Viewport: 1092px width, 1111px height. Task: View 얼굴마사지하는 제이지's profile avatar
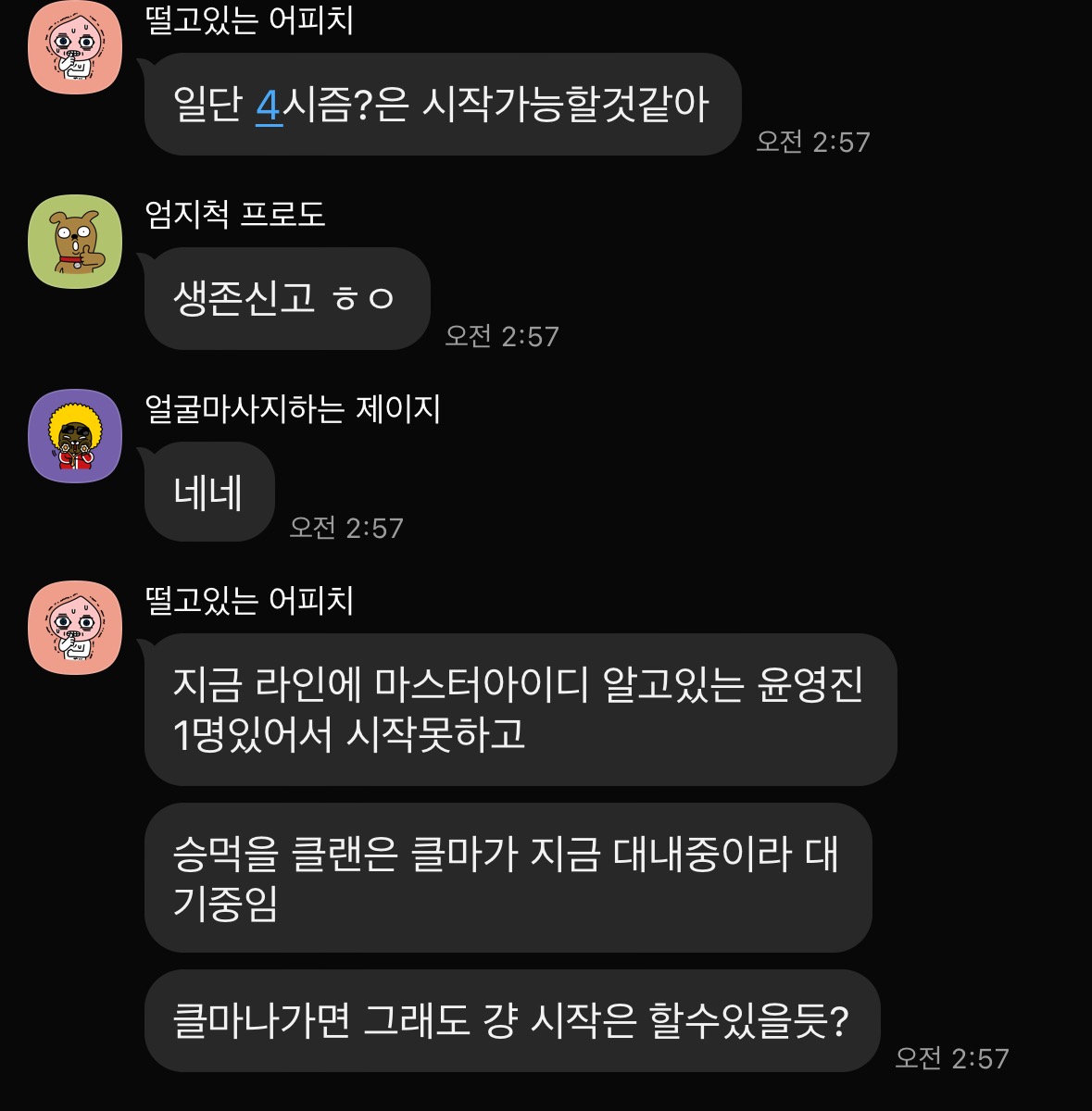pos(75,436)
